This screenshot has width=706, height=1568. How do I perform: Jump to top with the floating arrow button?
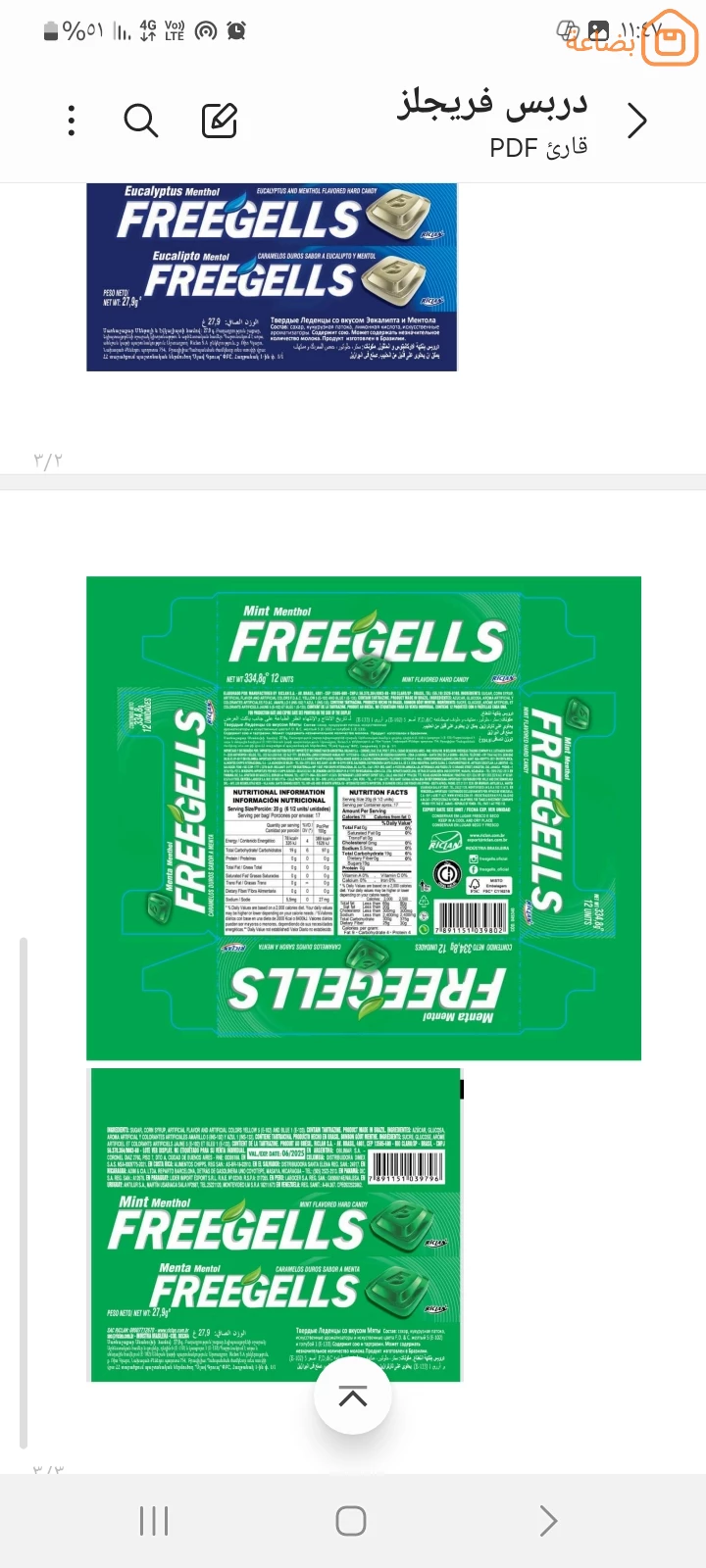[353, 1397]
